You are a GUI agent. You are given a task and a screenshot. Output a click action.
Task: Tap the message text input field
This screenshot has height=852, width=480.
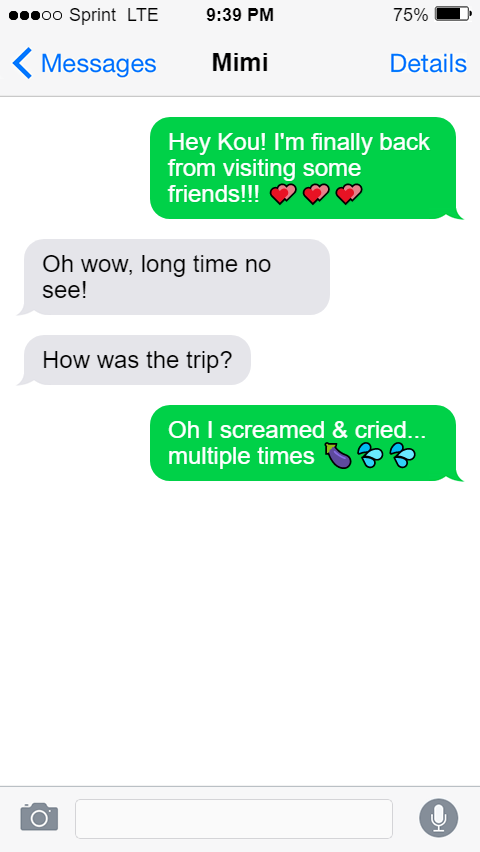coord(234,818)
